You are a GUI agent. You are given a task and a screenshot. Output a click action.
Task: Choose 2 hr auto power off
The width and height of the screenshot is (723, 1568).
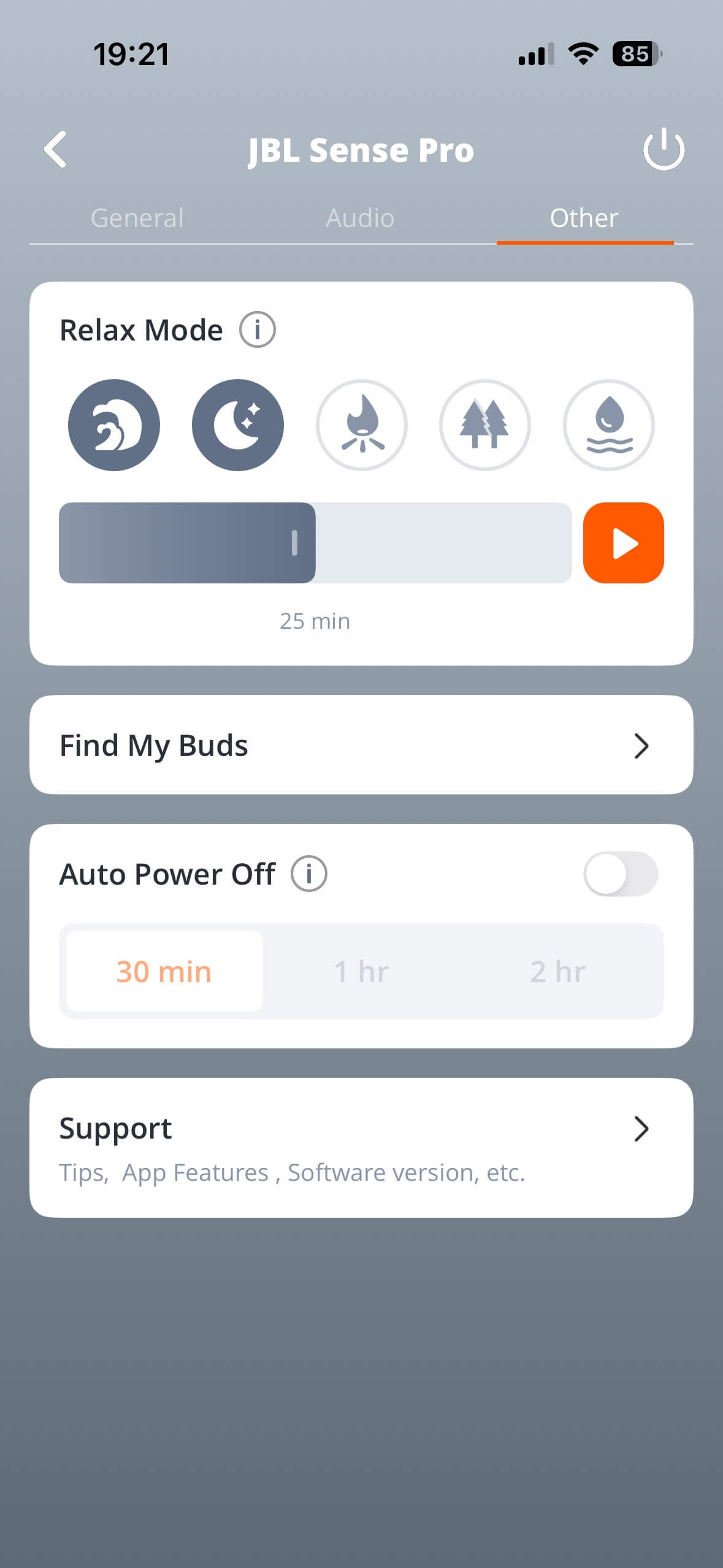(x=558, y=972)
